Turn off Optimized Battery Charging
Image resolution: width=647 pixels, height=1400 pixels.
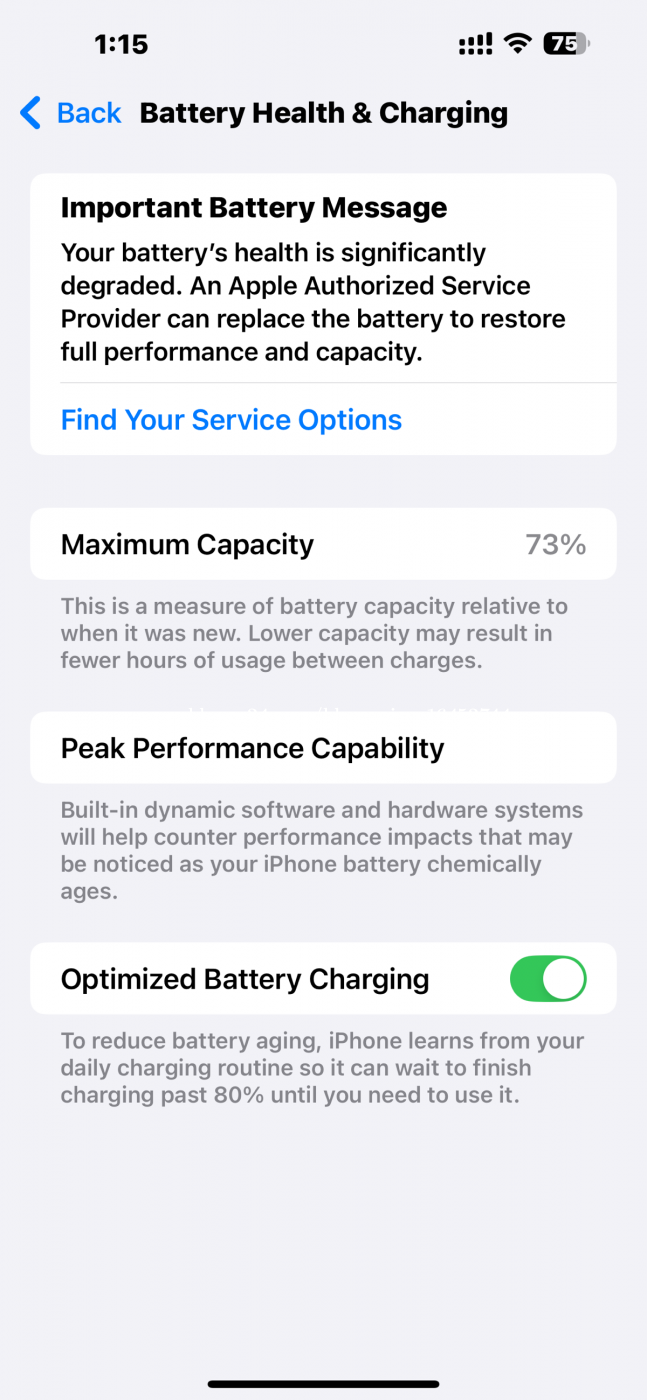(x=547, y=979)
